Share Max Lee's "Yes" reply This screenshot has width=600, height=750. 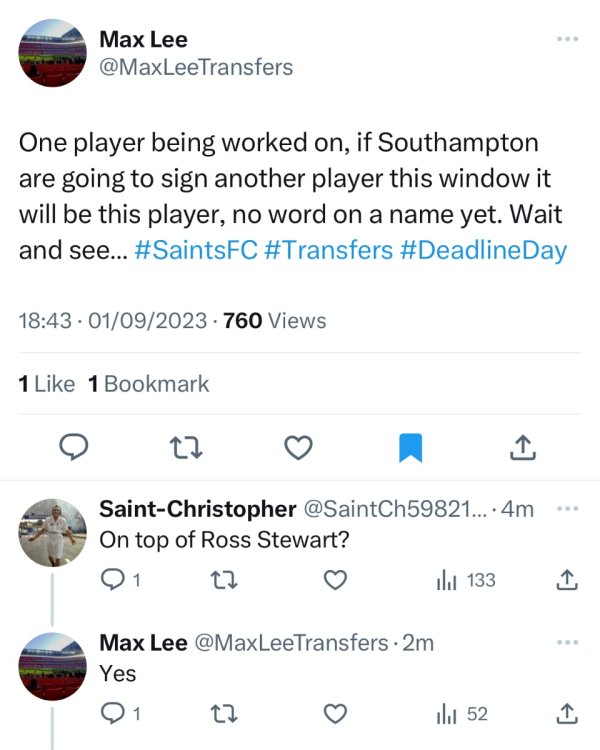(566, 713)
